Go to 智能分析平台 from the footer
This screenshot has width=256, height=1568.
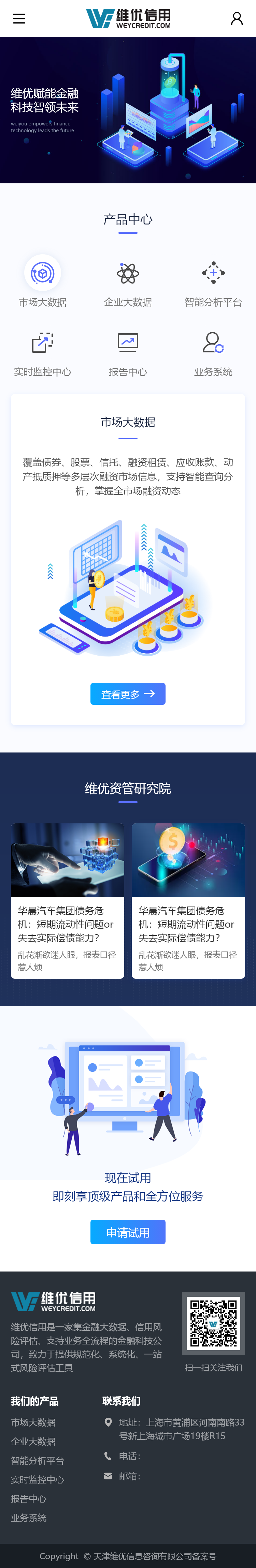(37, 1460)
